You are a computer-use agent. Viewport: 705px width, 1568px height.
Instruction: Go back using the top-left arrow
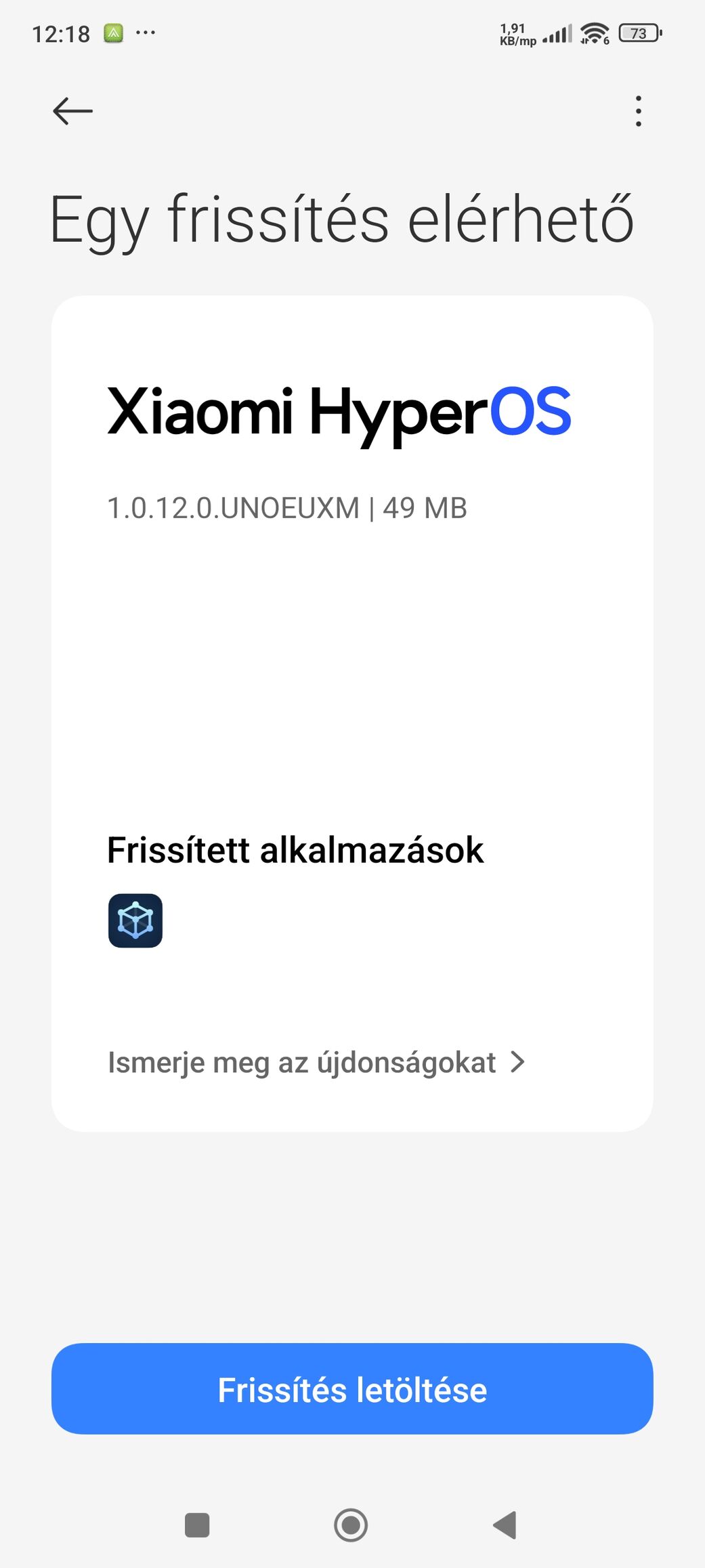(72, 111)
